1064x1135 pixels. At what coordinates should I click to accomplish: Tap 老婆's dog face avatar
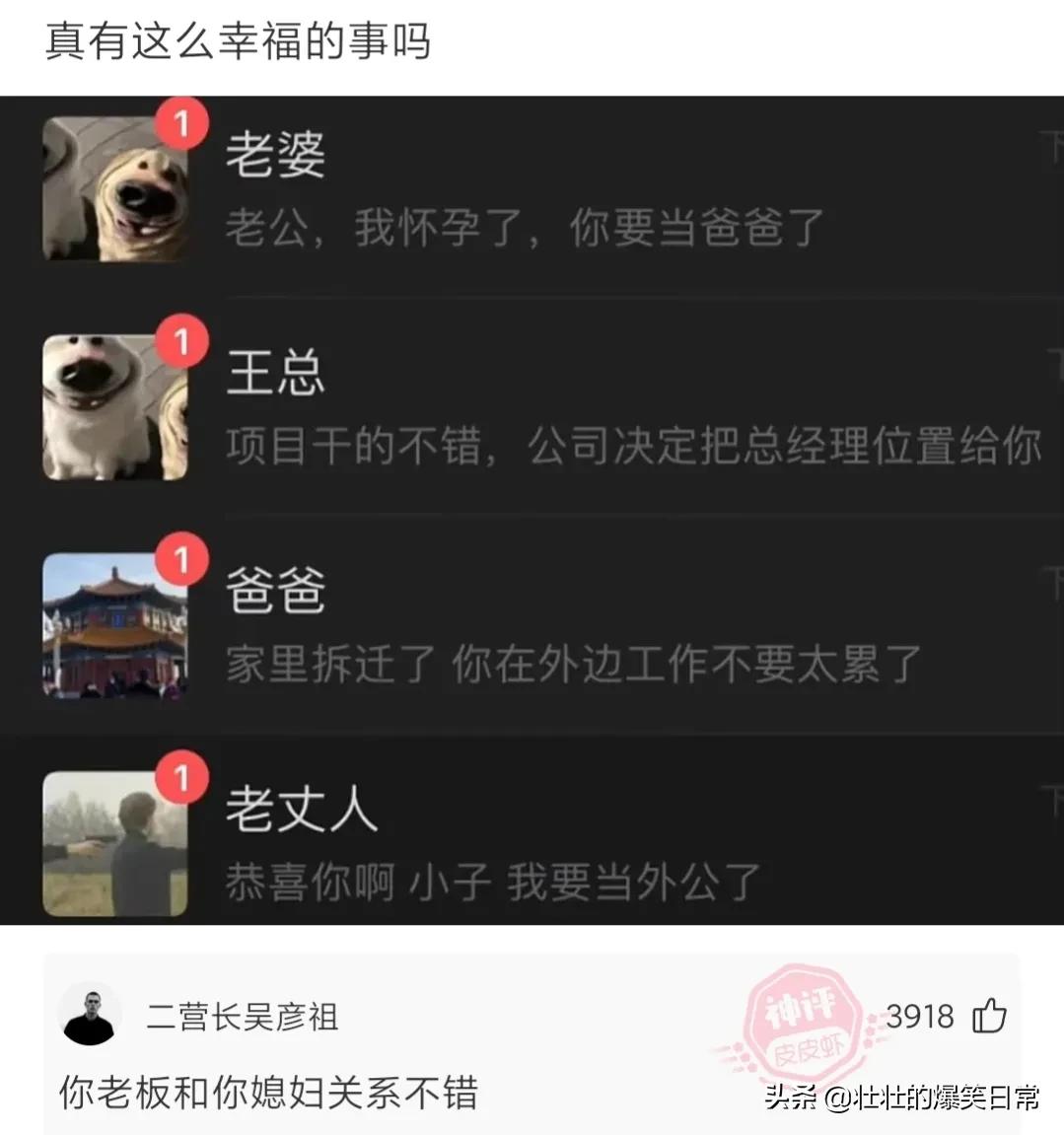113,187
